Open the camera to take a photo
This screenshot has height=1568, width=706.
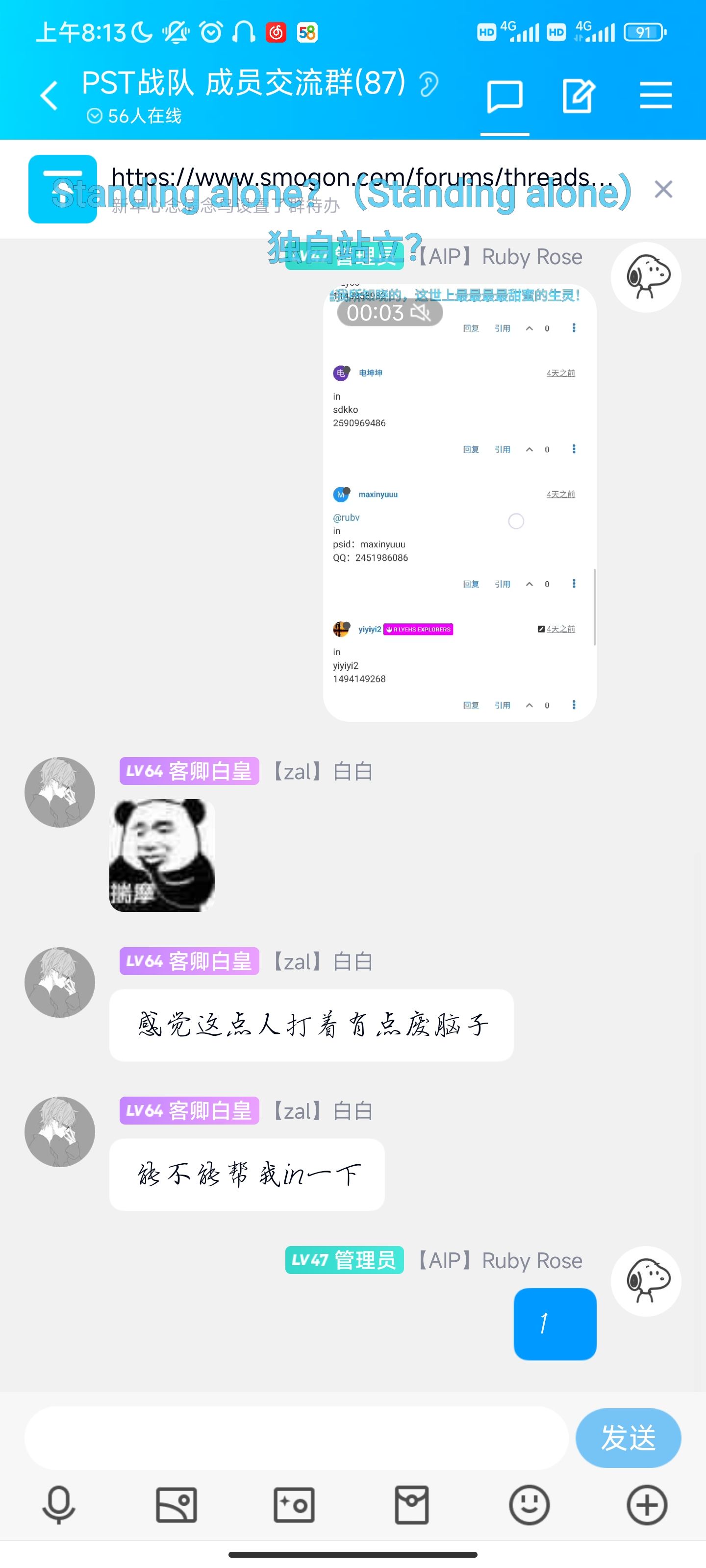pyautogui.click(x=294, y=1505)
